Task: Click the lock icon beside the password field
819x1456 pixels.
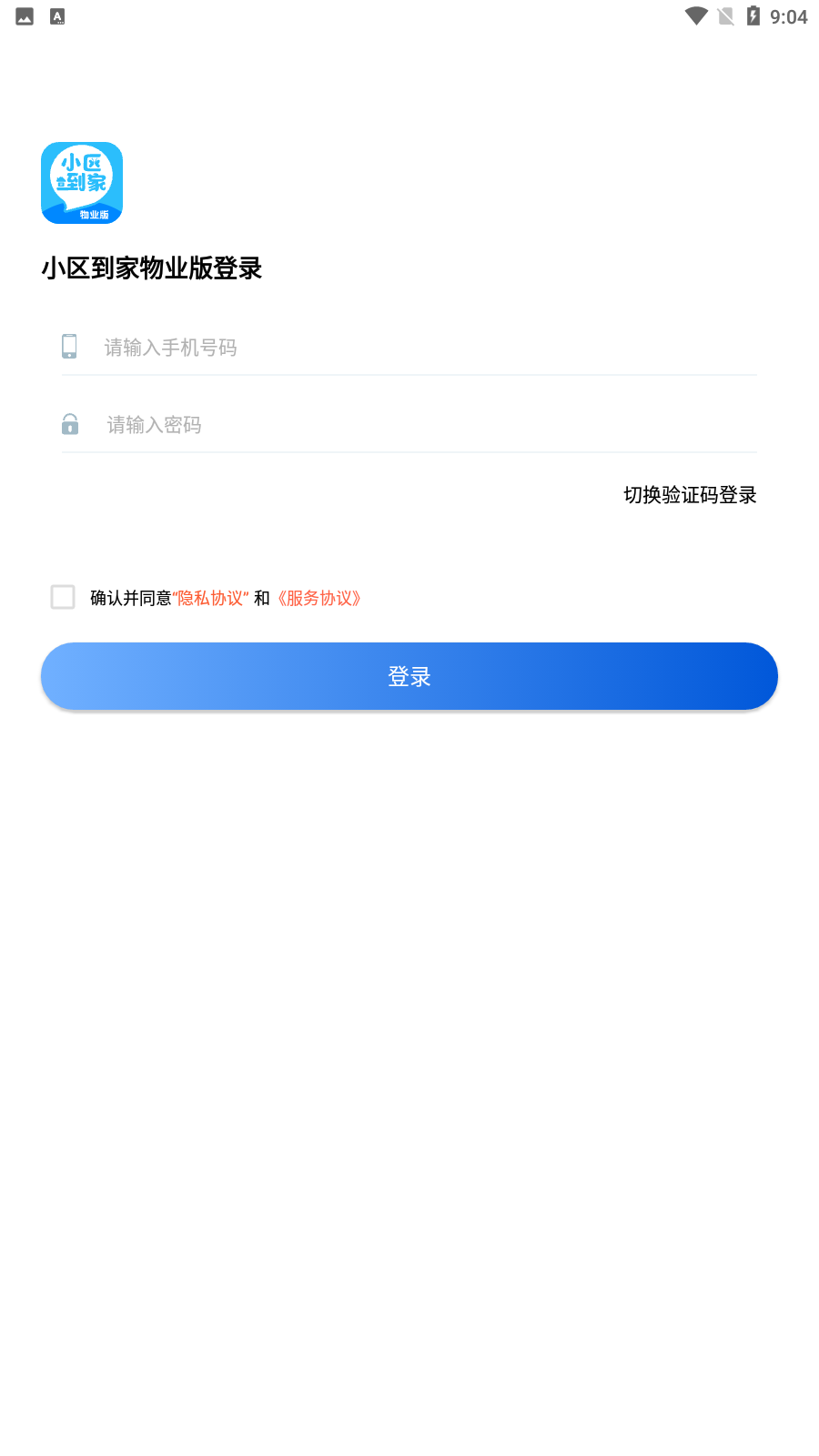Action: pyautogui.click(x=71, y=425)
